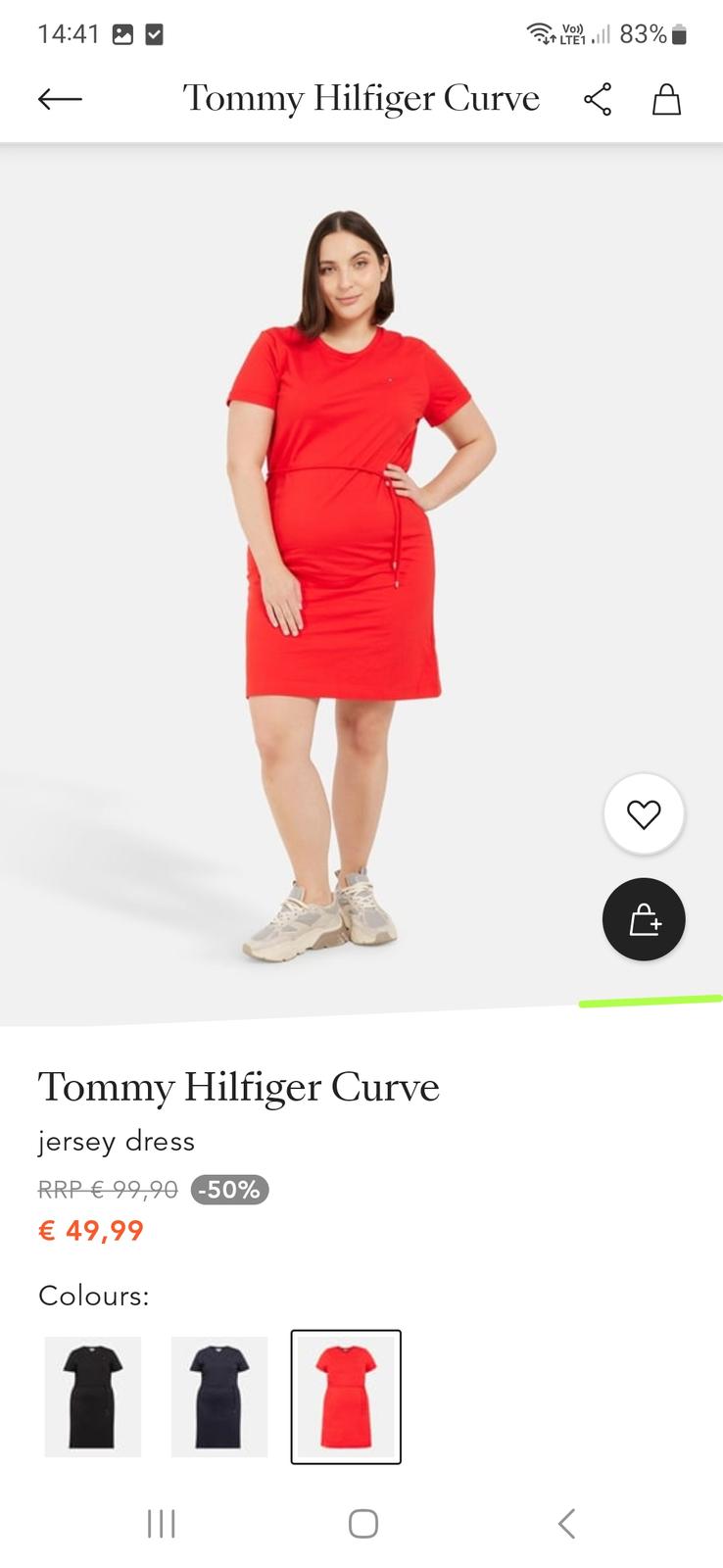Image resolution: width=723 pixels, height=1568 pixels.
Task: Select the black colour variant
Action: (93, 1396)
